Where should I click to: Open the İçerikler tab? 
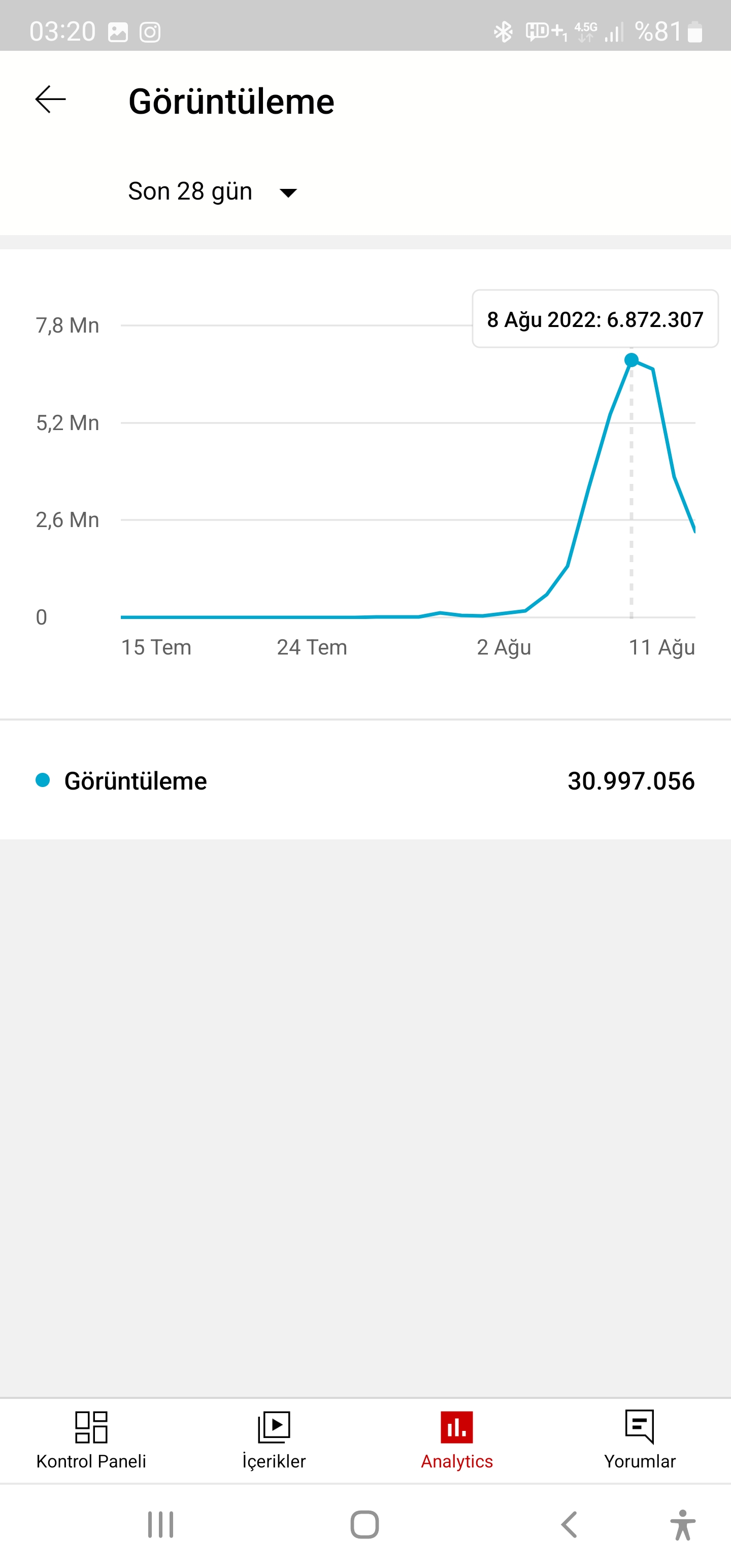274,1440
